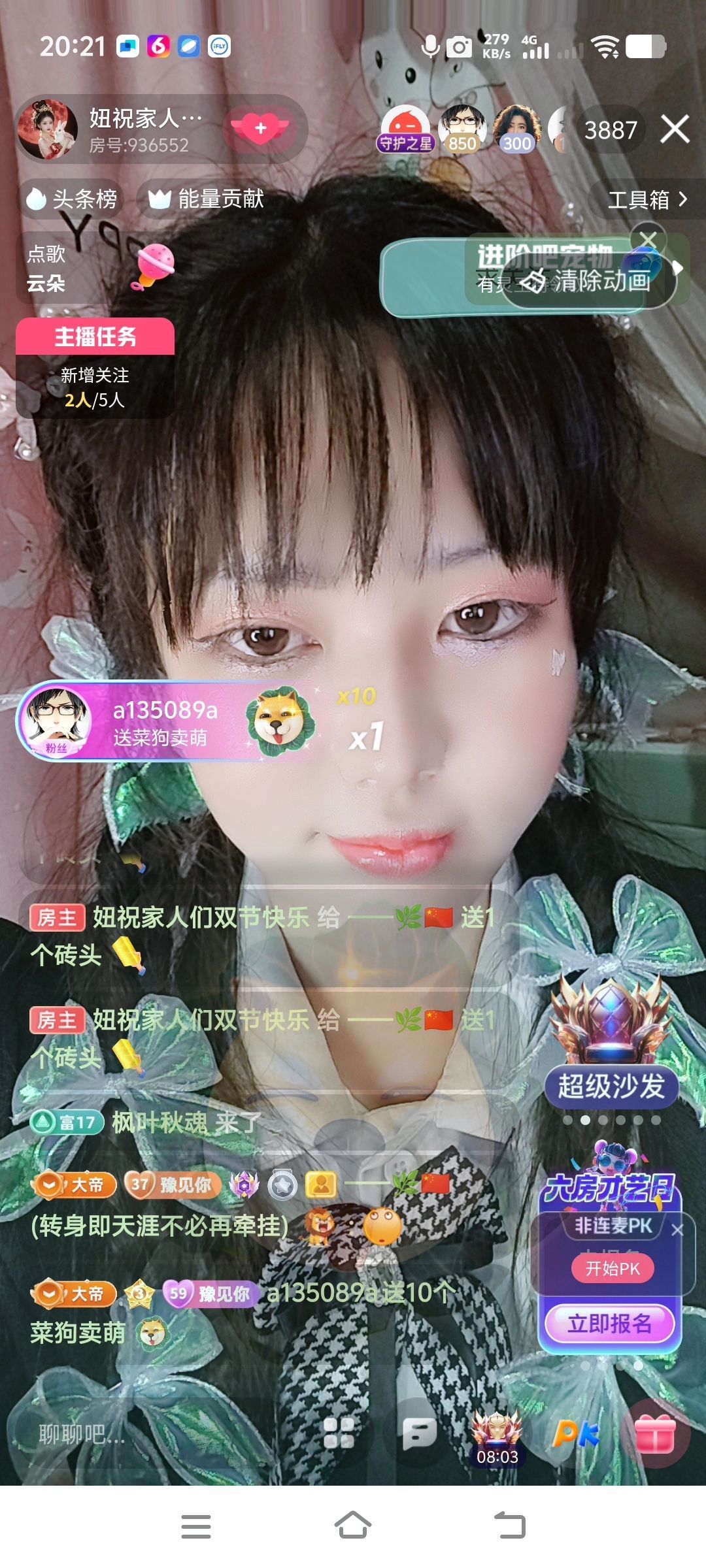The height and width of the screenshot is (1568, 706).
Task: Open viewer count 3887 list
Action: (x=610, y=130)
